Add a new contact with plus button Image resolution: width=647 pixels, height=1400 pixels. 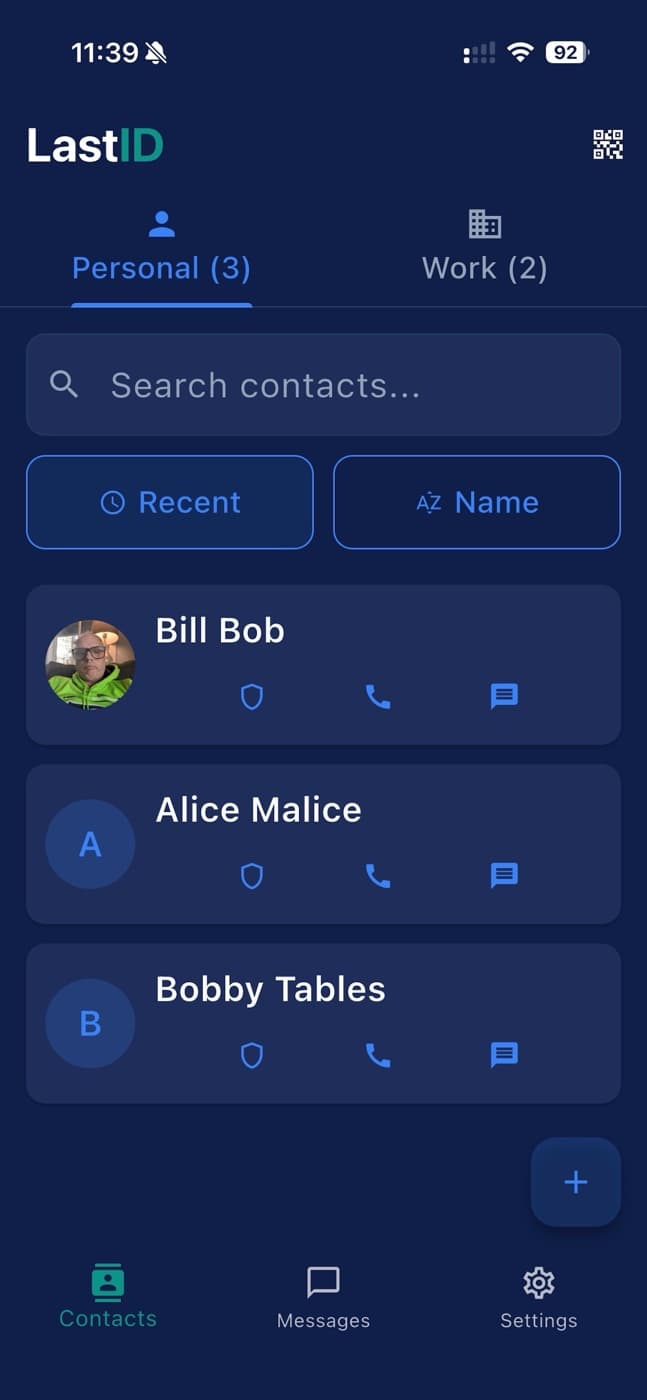point(576,1182)
